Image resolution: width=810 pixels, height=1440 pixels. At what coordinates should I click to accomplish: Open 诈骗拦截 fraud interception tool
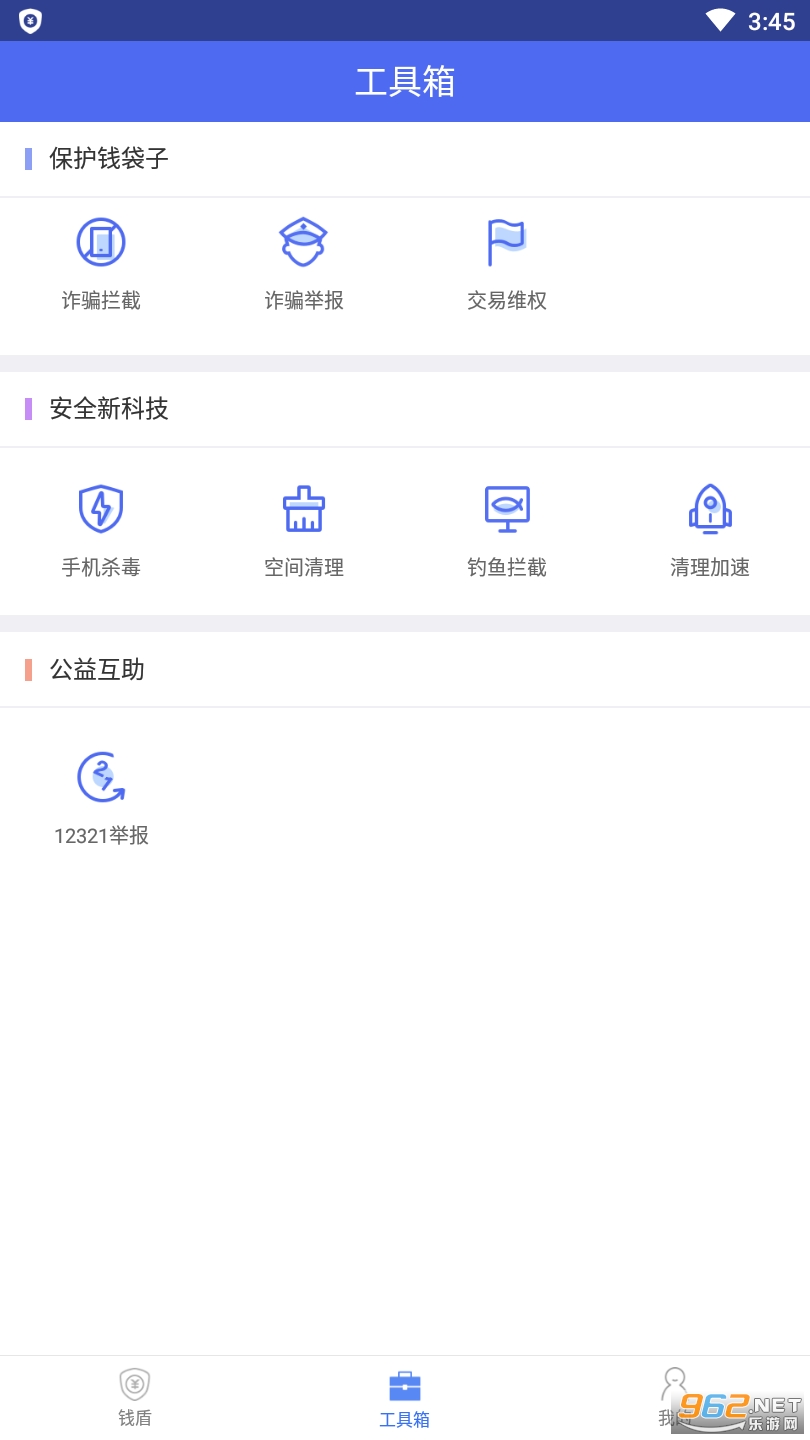click(x=101, y=264)
